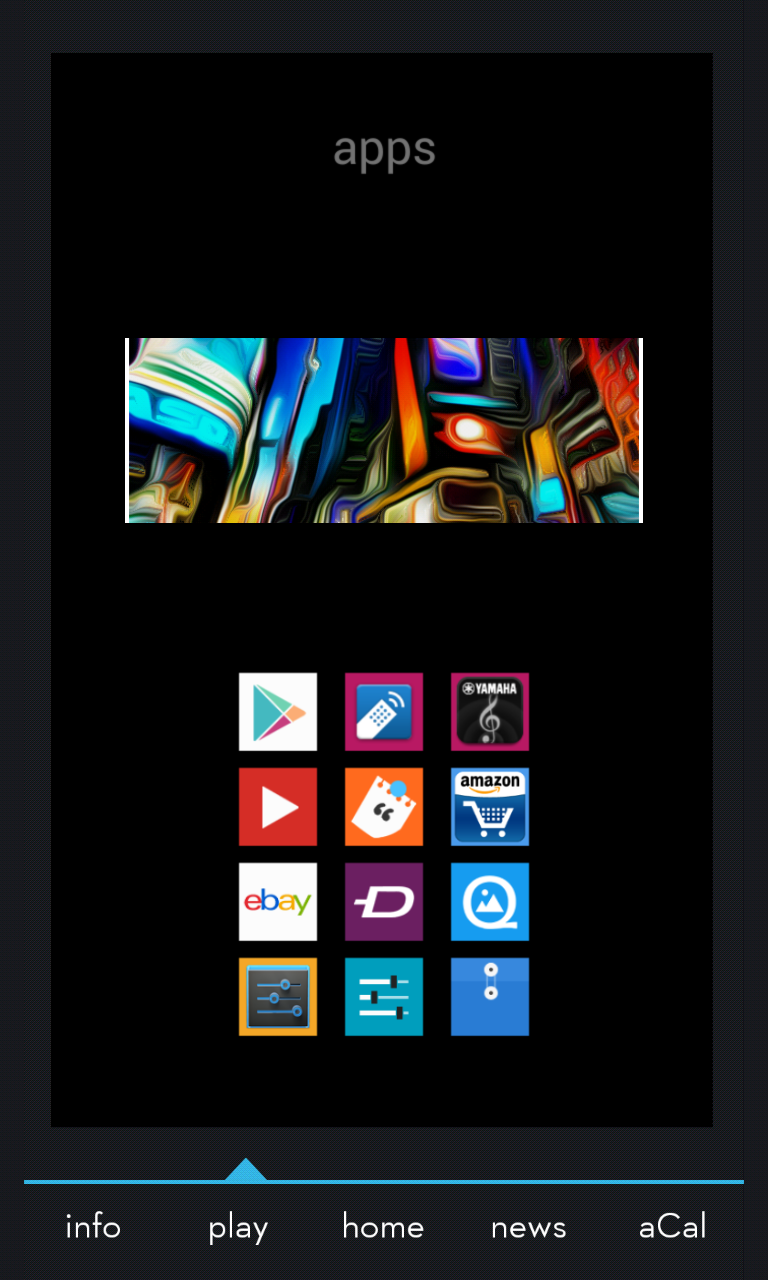The height and width of the screenshot is (1280, 768).
Task: Open the Google Play Store app
Action: (278, 711)
